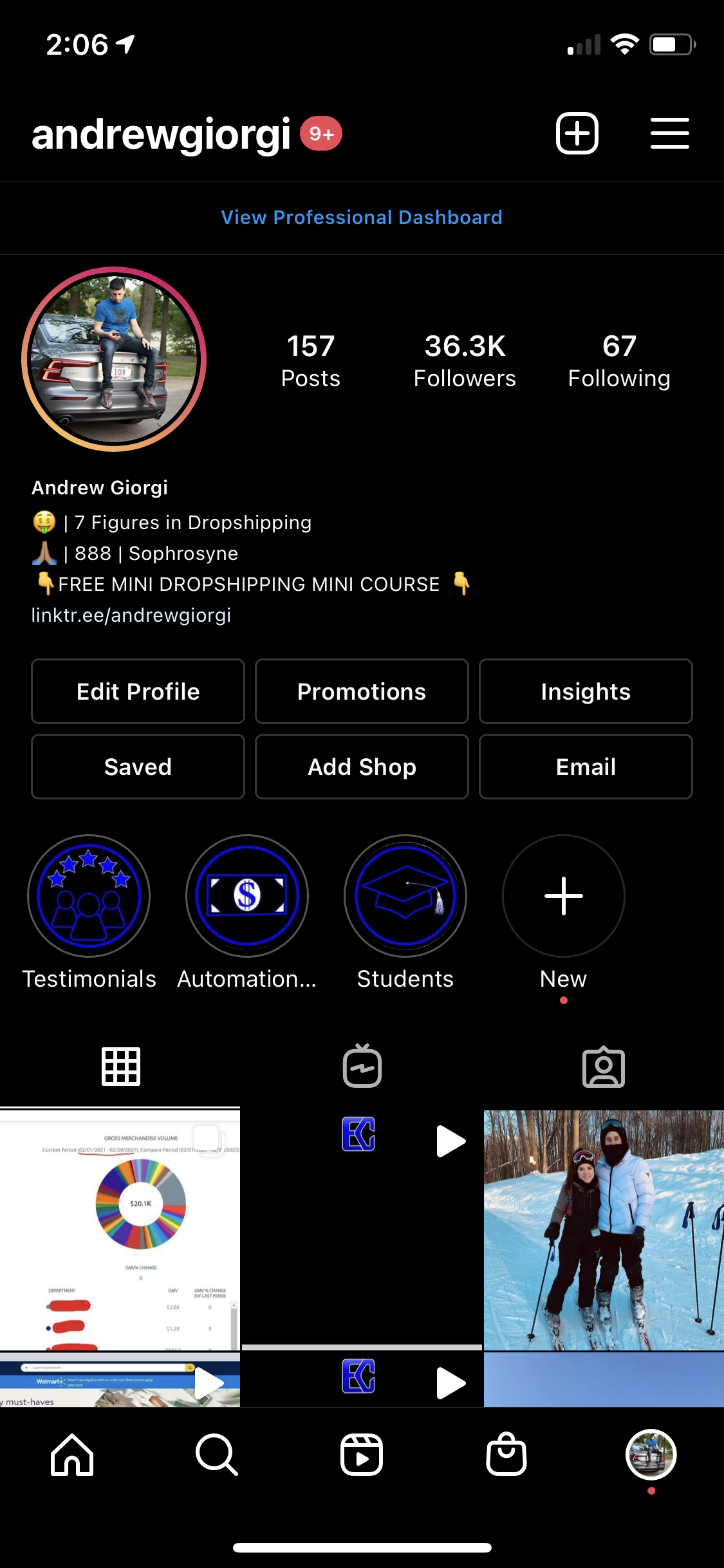Select the Email button
724x1568 pixels.
click(586, 767)
